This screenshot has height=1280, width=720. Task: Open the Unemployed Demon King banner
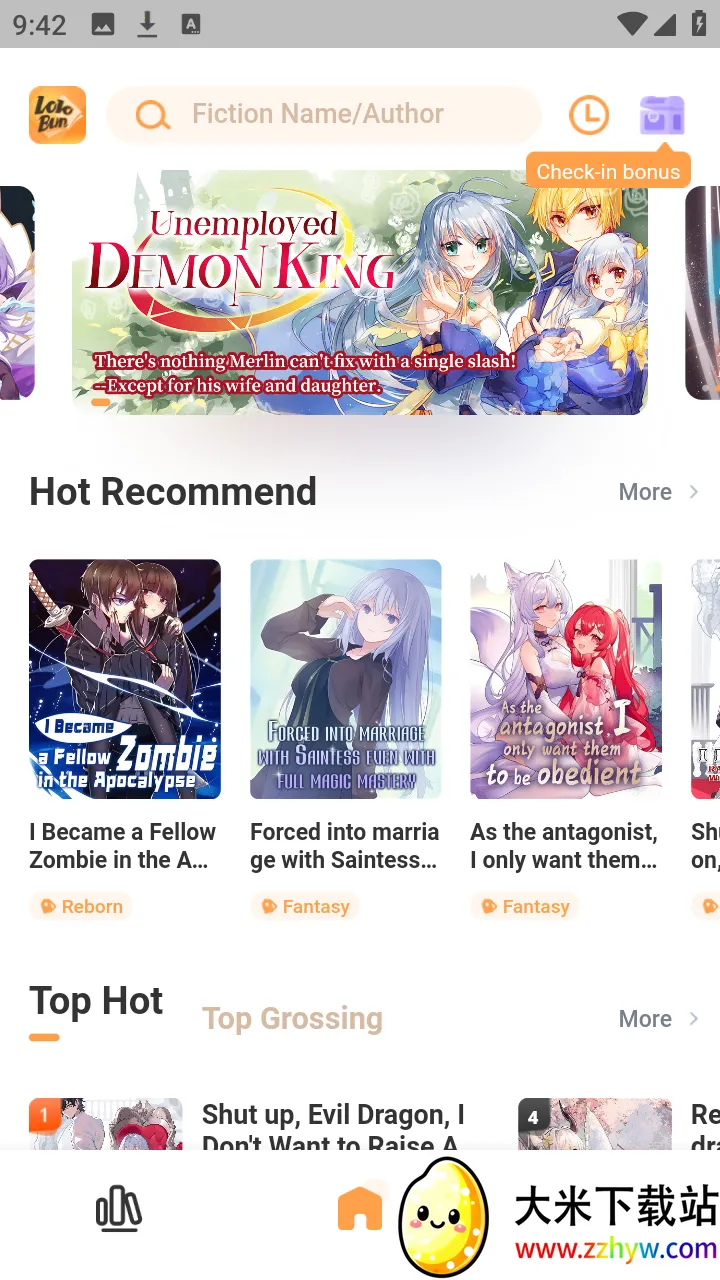click(x=360, y=293)
